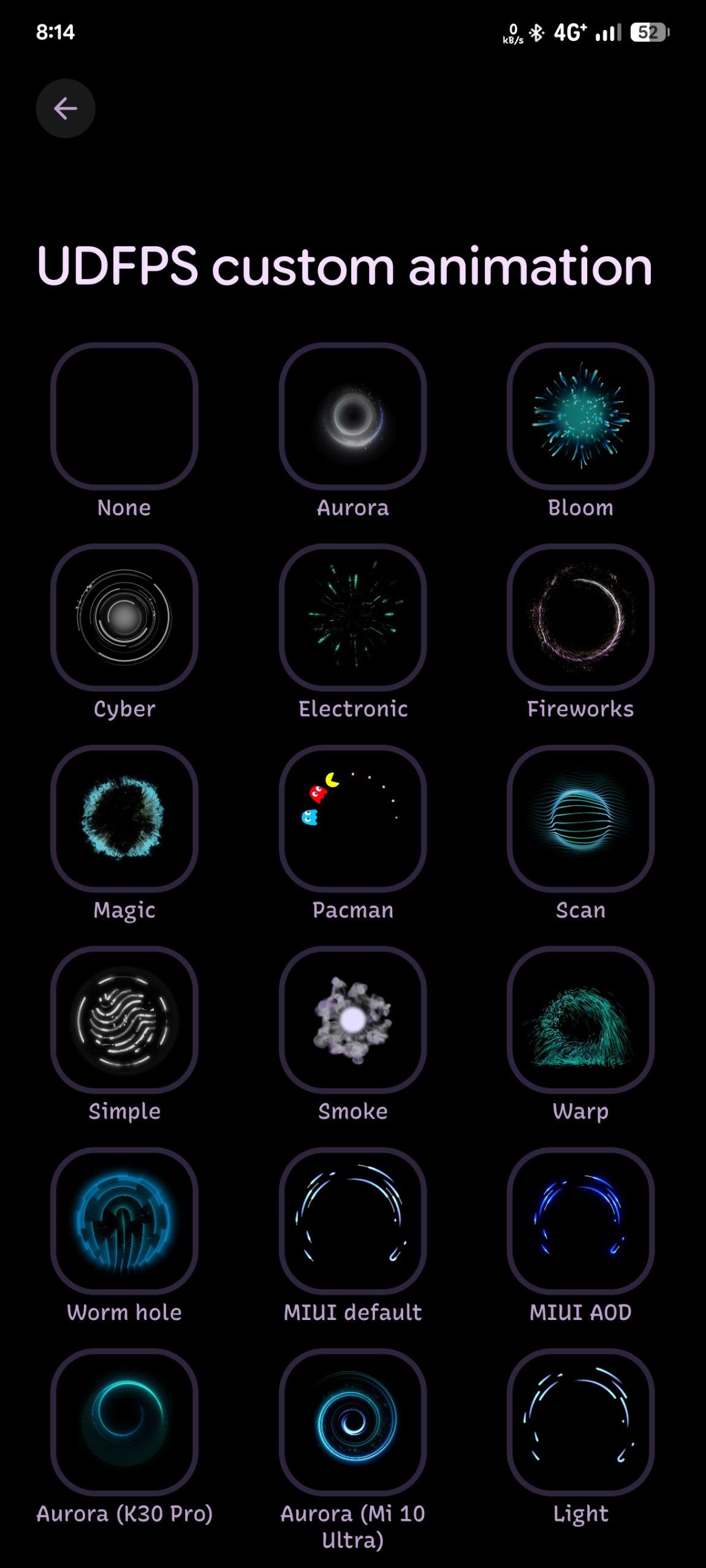706x1568 pixels.
Task: Pick the MIUI AOD animation
Action: 580,1221
